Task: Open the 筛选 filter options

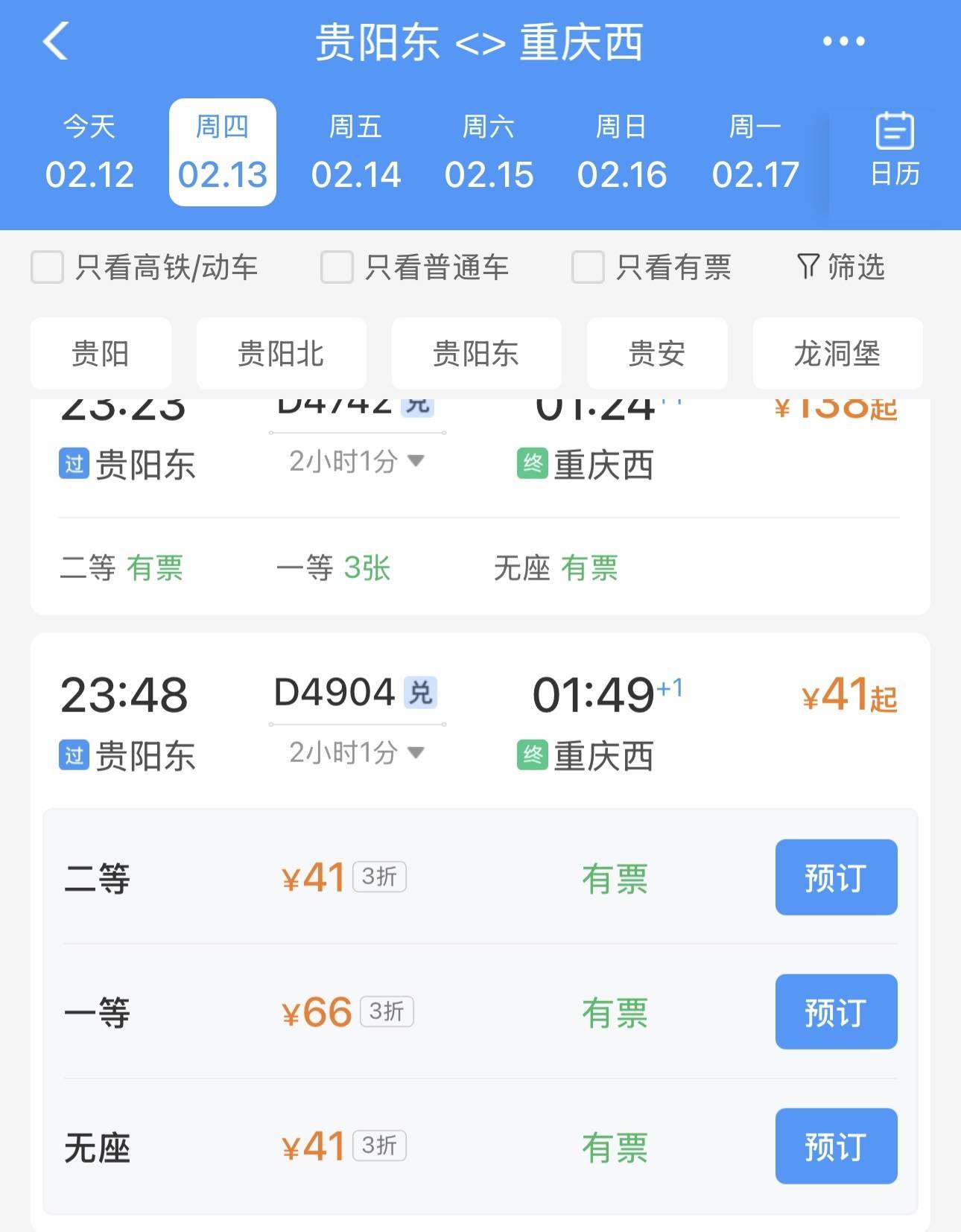Action: (x=841, y=267)
